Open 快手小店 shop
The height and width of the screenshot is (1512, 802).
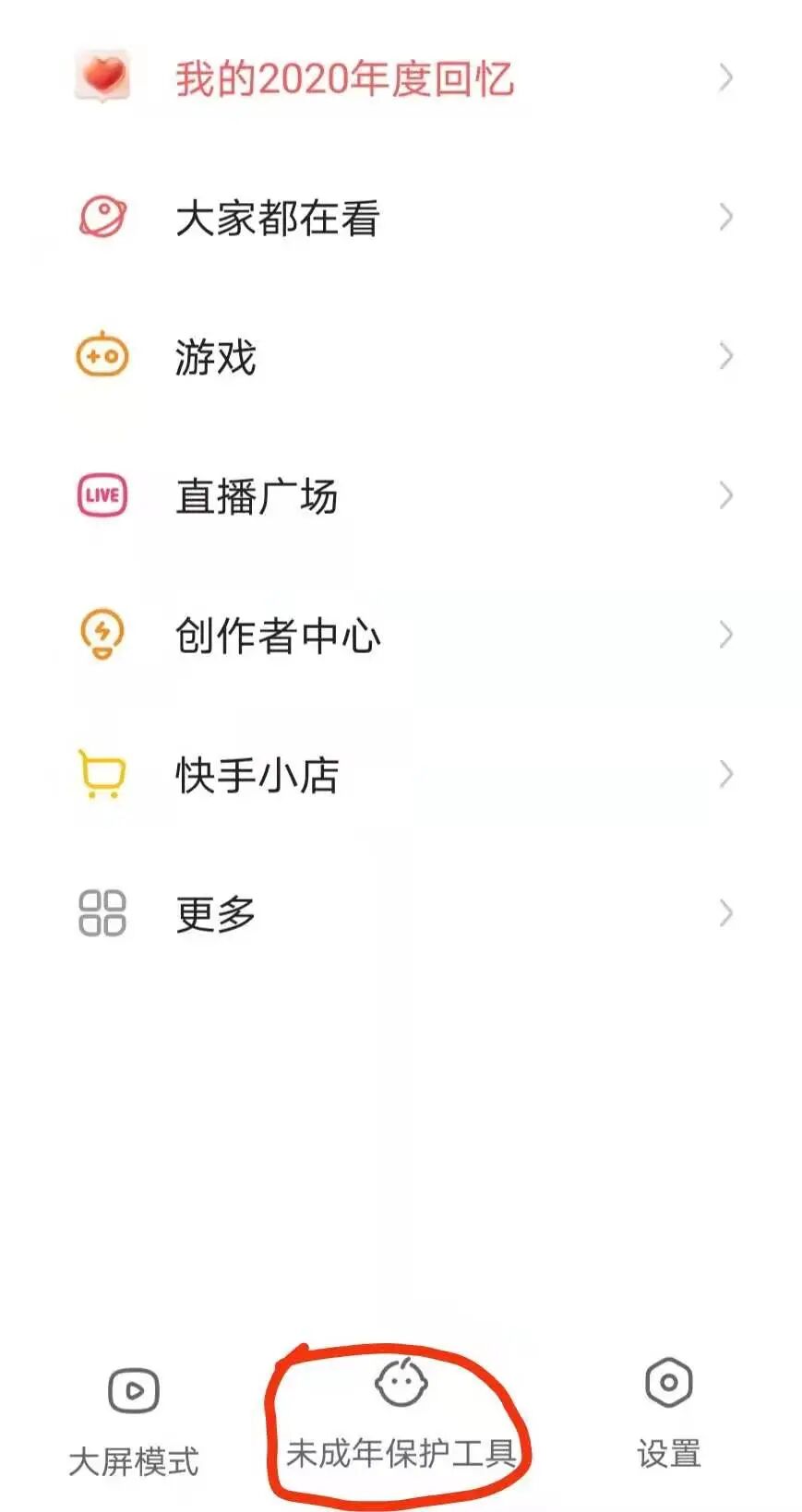click(257, 775)
